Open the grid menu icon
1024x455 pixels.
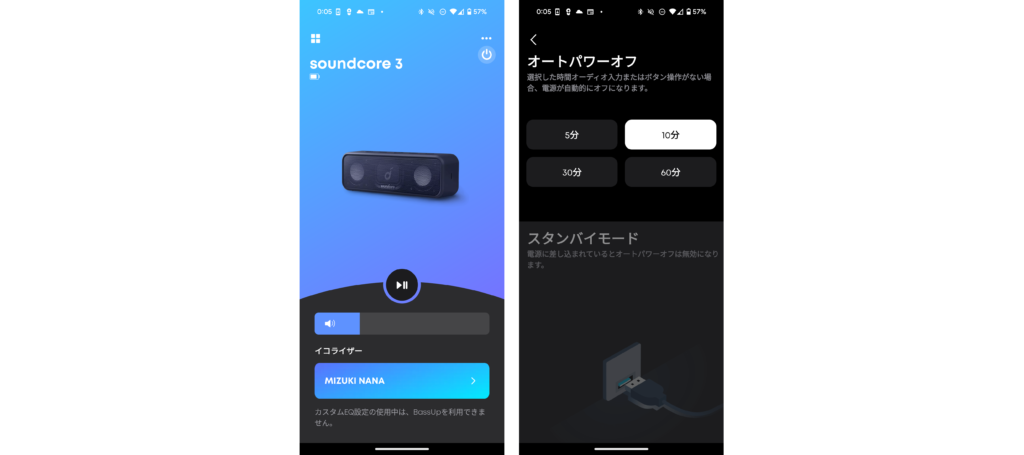pyautogui.click(x=316, y=39)
